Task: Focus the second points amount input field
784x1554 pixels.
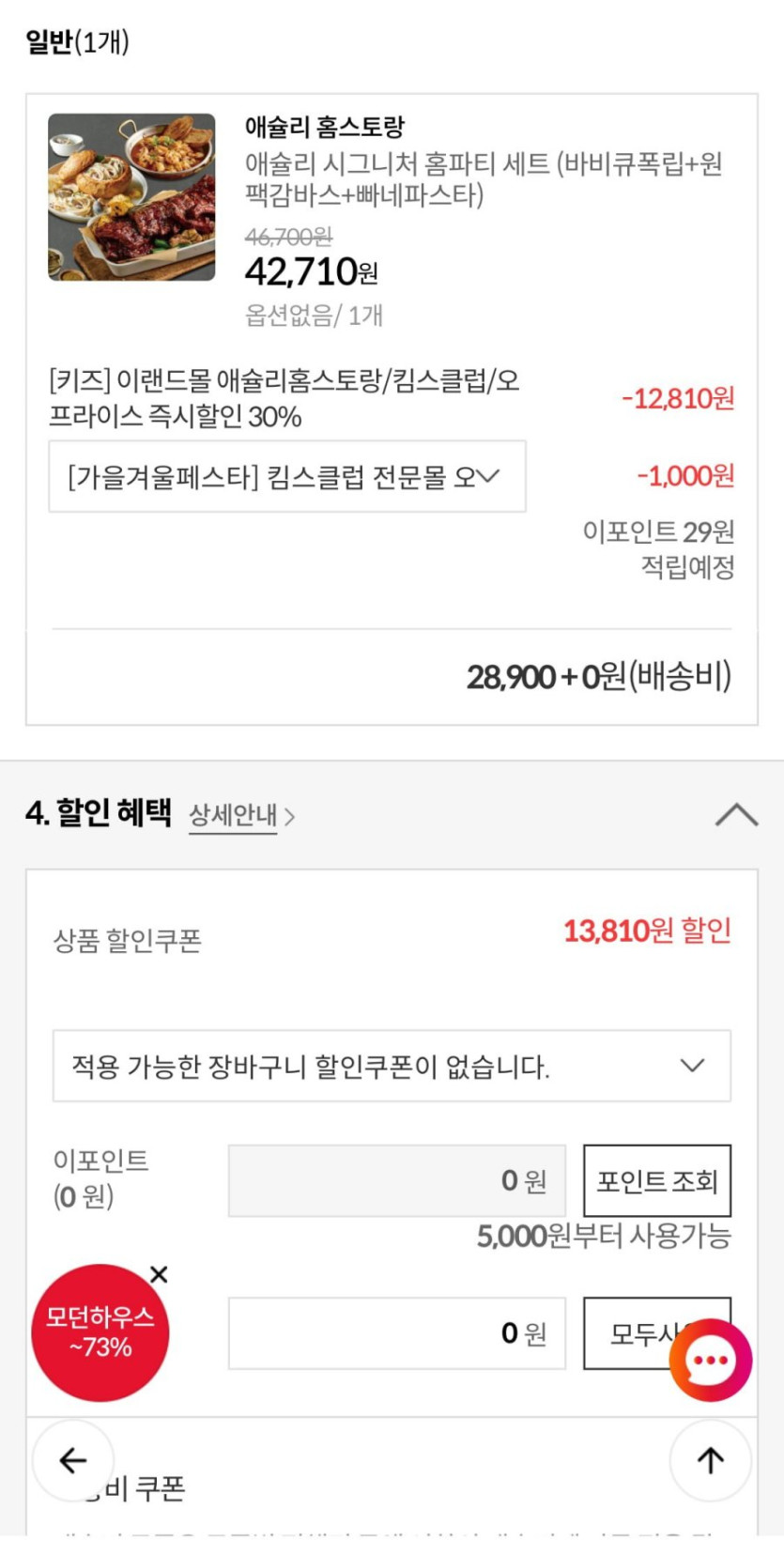Action: coord(397,1333)
